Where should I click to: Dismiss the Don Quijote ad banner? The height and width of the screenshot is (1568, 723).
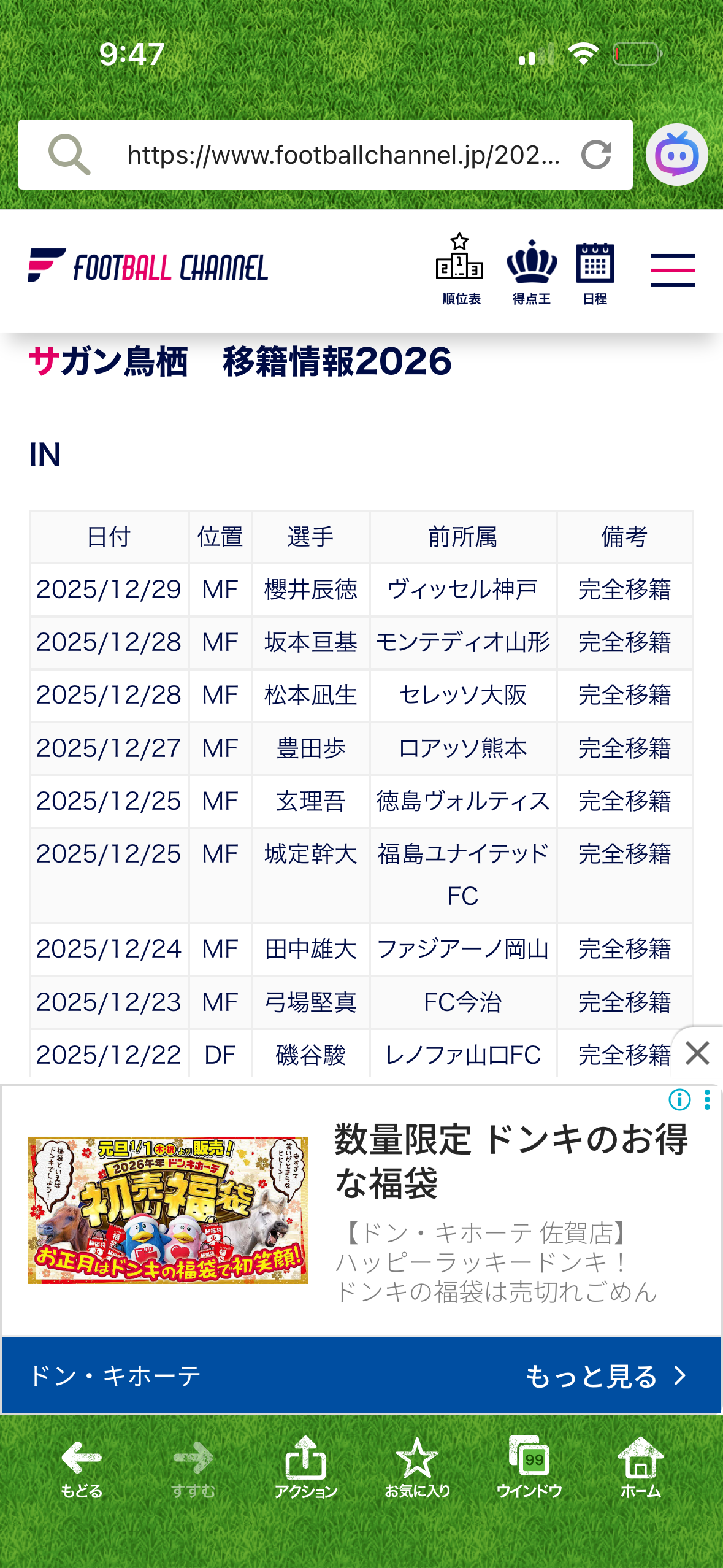tap(697, 1053)
